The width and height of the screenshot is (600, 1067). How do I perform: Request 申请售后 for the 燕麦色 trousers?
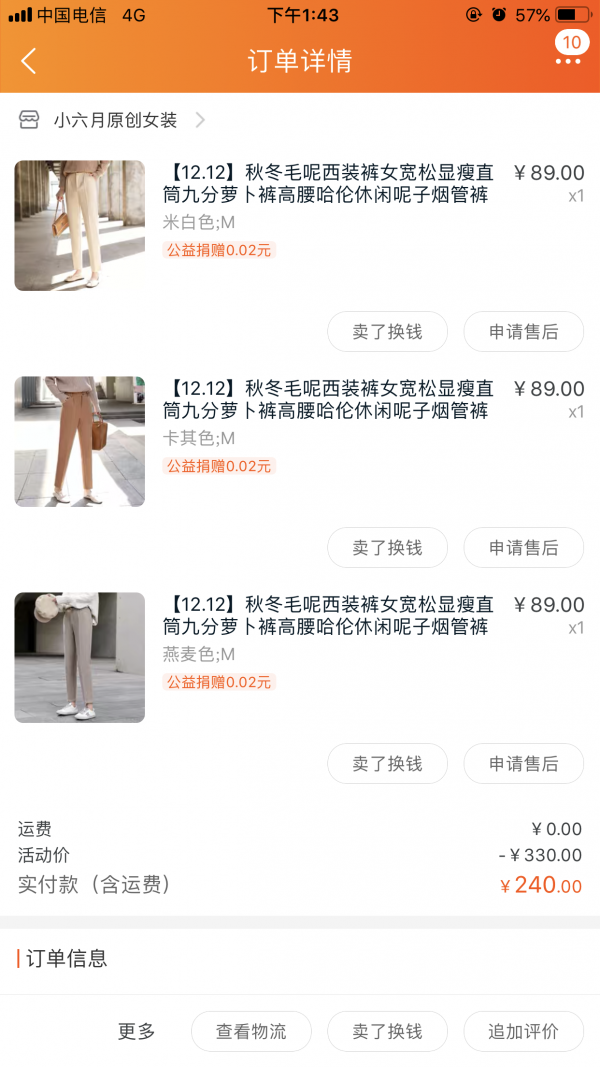click(x=524, y=764)
